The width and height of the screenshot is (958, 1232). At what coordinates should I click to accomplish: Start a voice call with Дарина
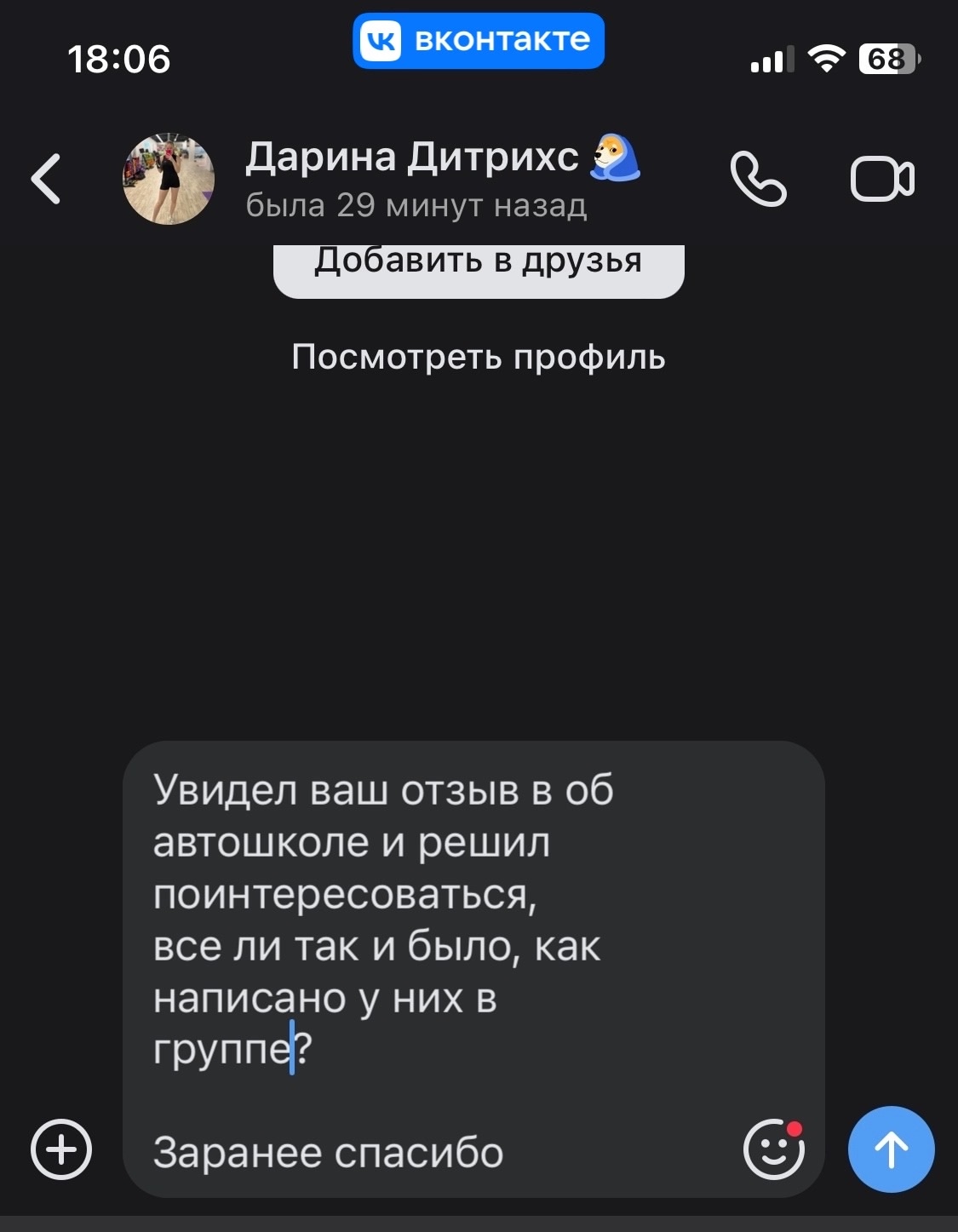(x=758, y=179)
